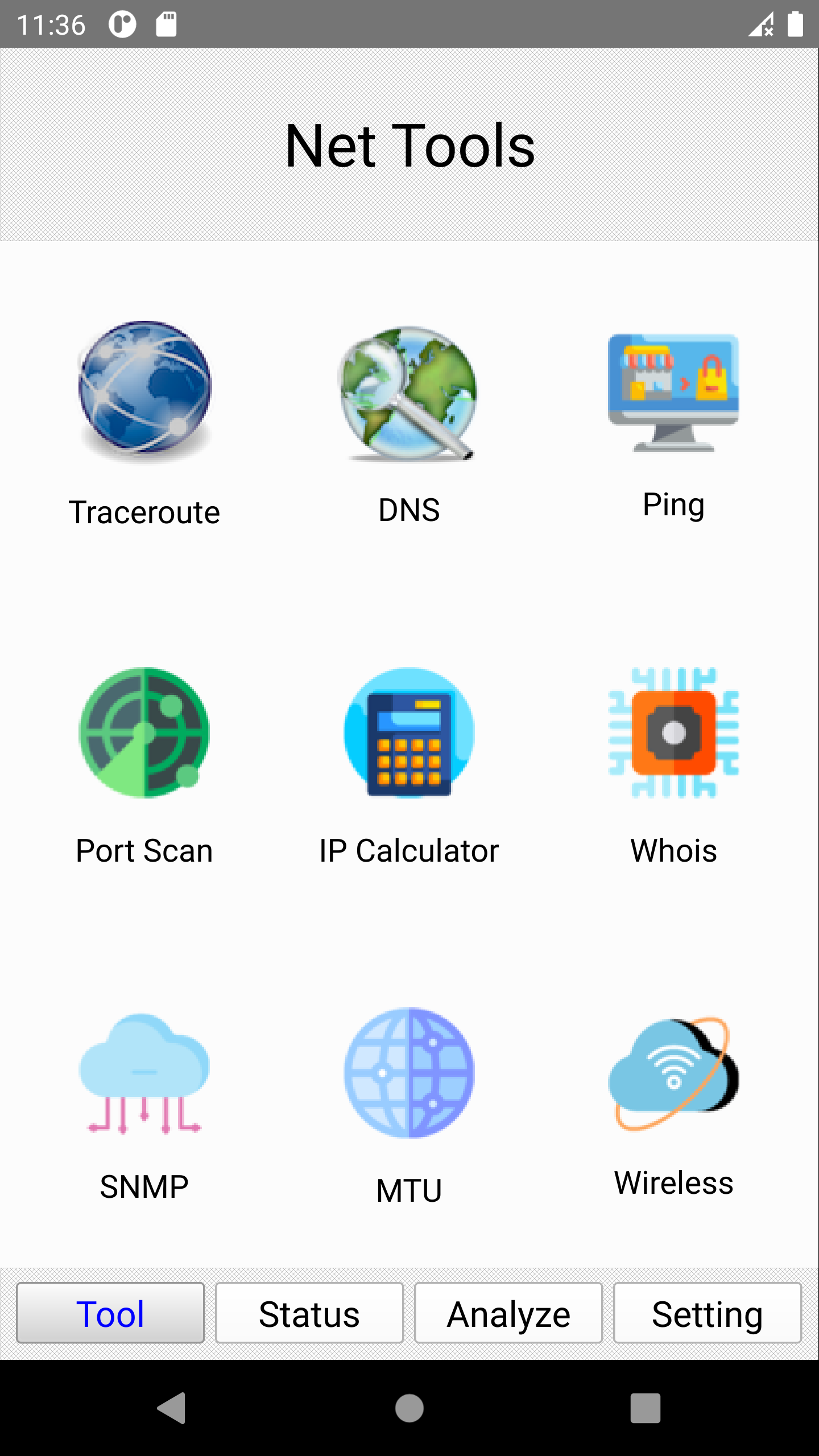Image resolution: width=819 pixels, height=1456 pixels.
Task: Tap the Android home navigation button
Action: click(409, 1408)
